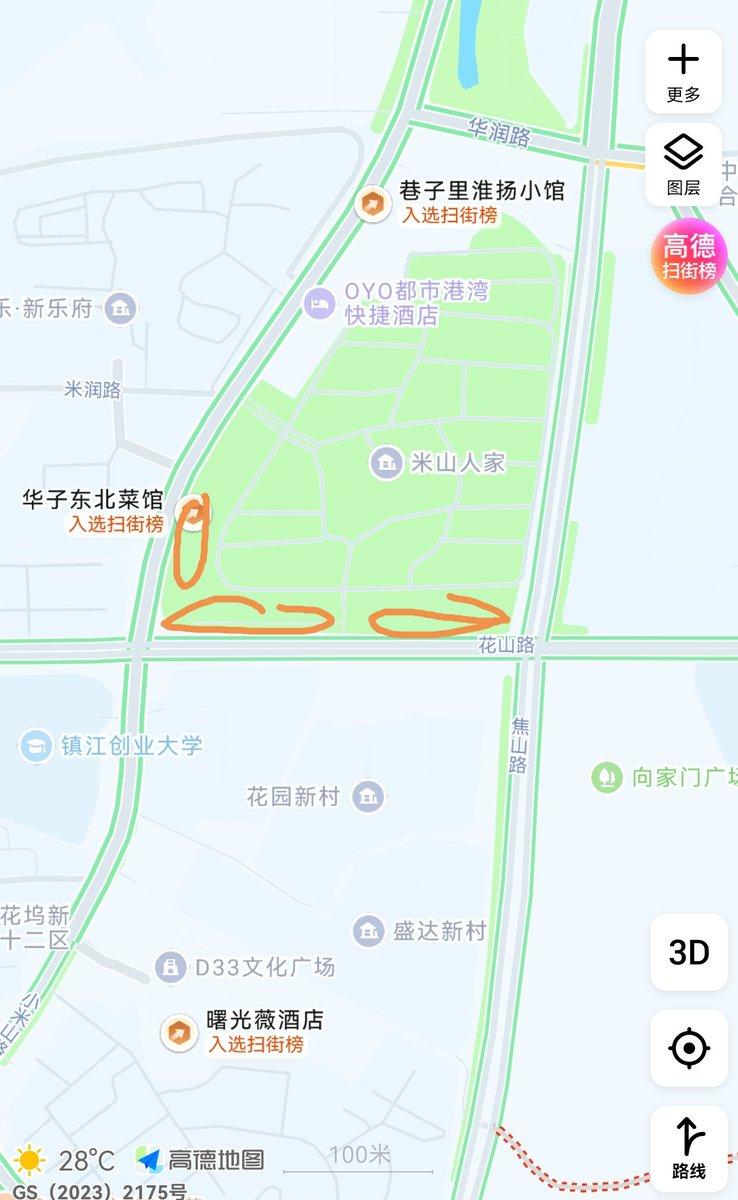Tap the OYO都市港湾快捷酒店 hotel marker

pyautogui.click(x=318, y=304)
